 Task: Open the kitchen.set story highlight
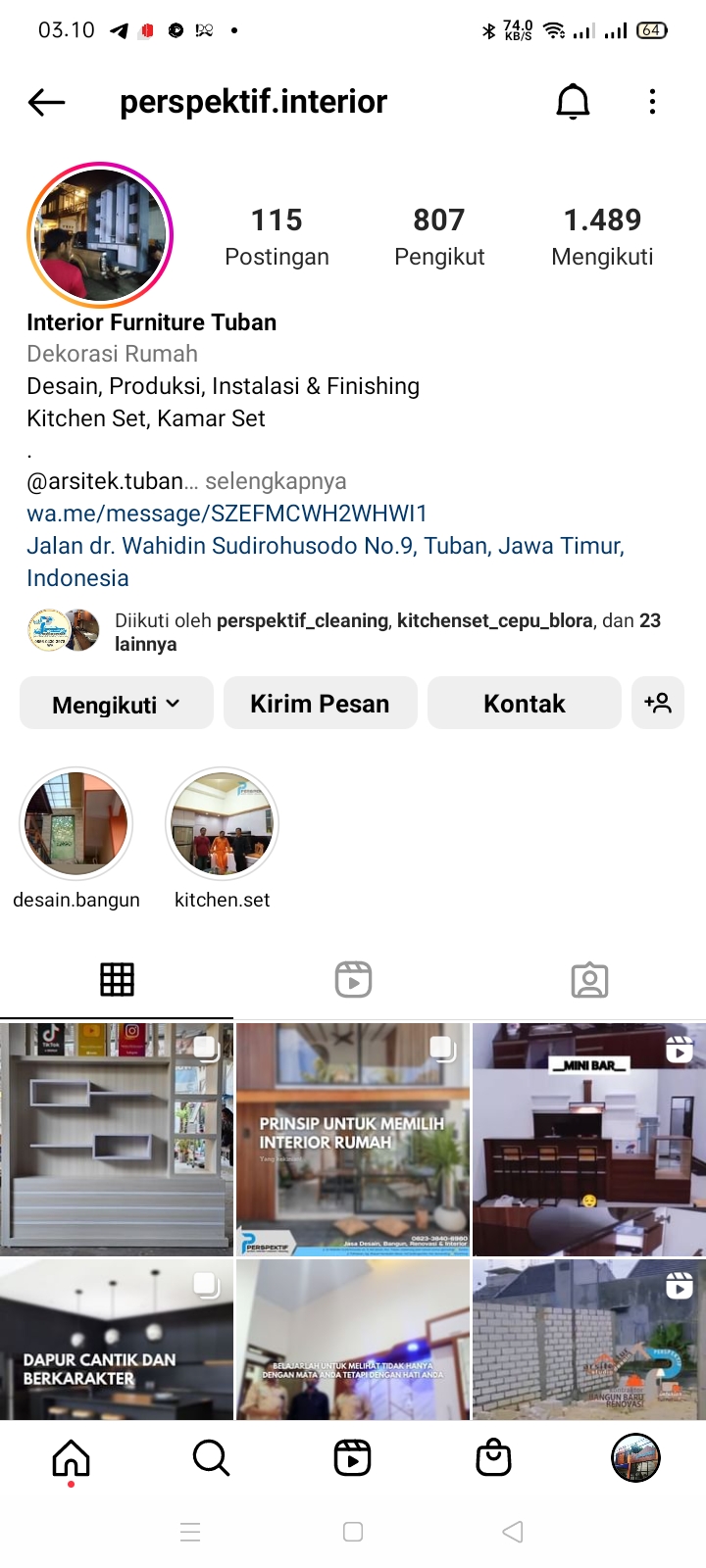[223, 823]
